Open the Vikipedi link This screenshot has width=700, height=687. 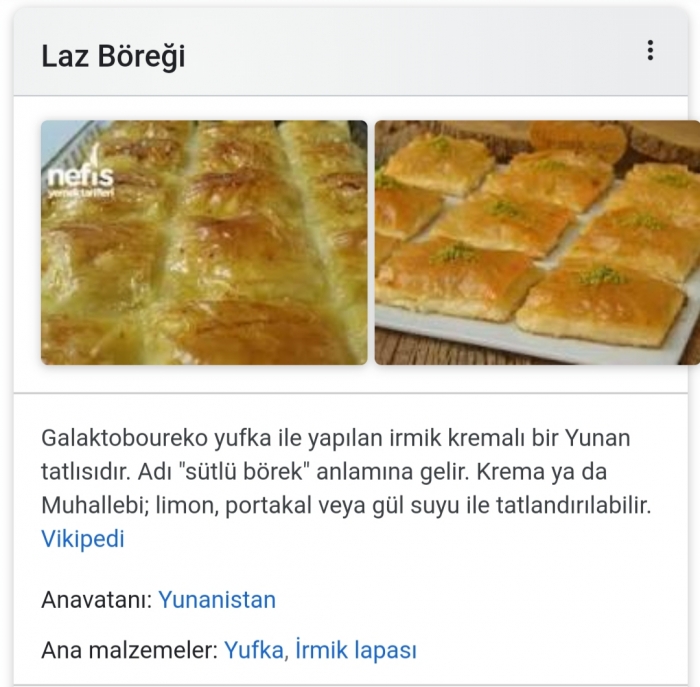point(83,539)
